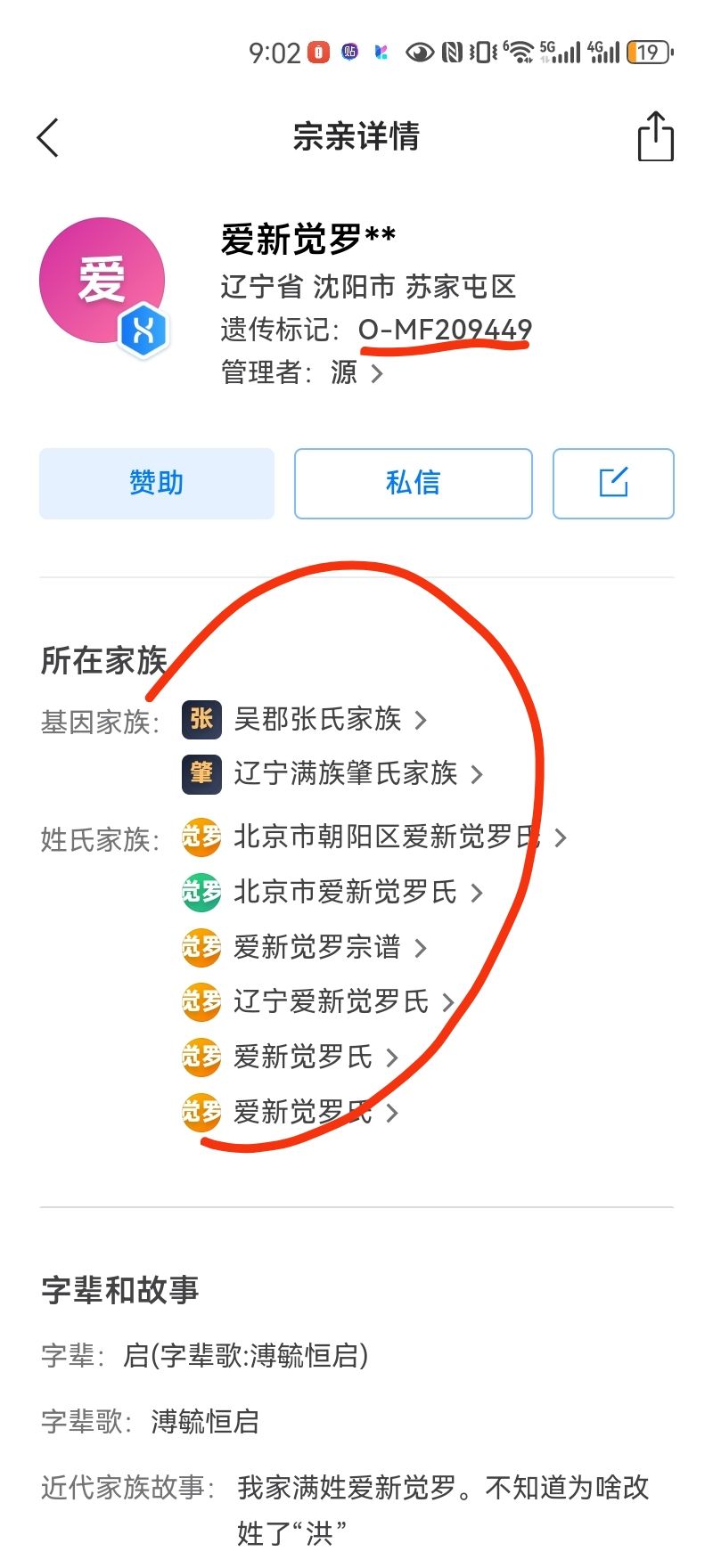Send a private message via 私信

(x=413, y=483)
